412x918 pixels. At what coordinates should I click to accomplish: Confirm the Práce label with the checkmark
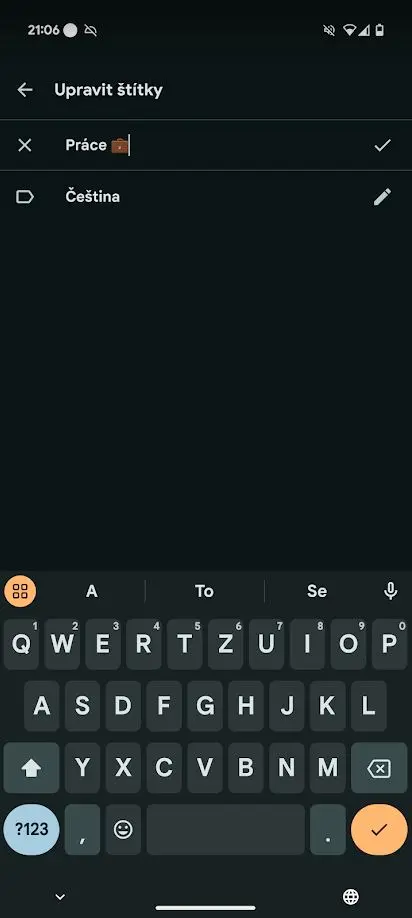382,145
